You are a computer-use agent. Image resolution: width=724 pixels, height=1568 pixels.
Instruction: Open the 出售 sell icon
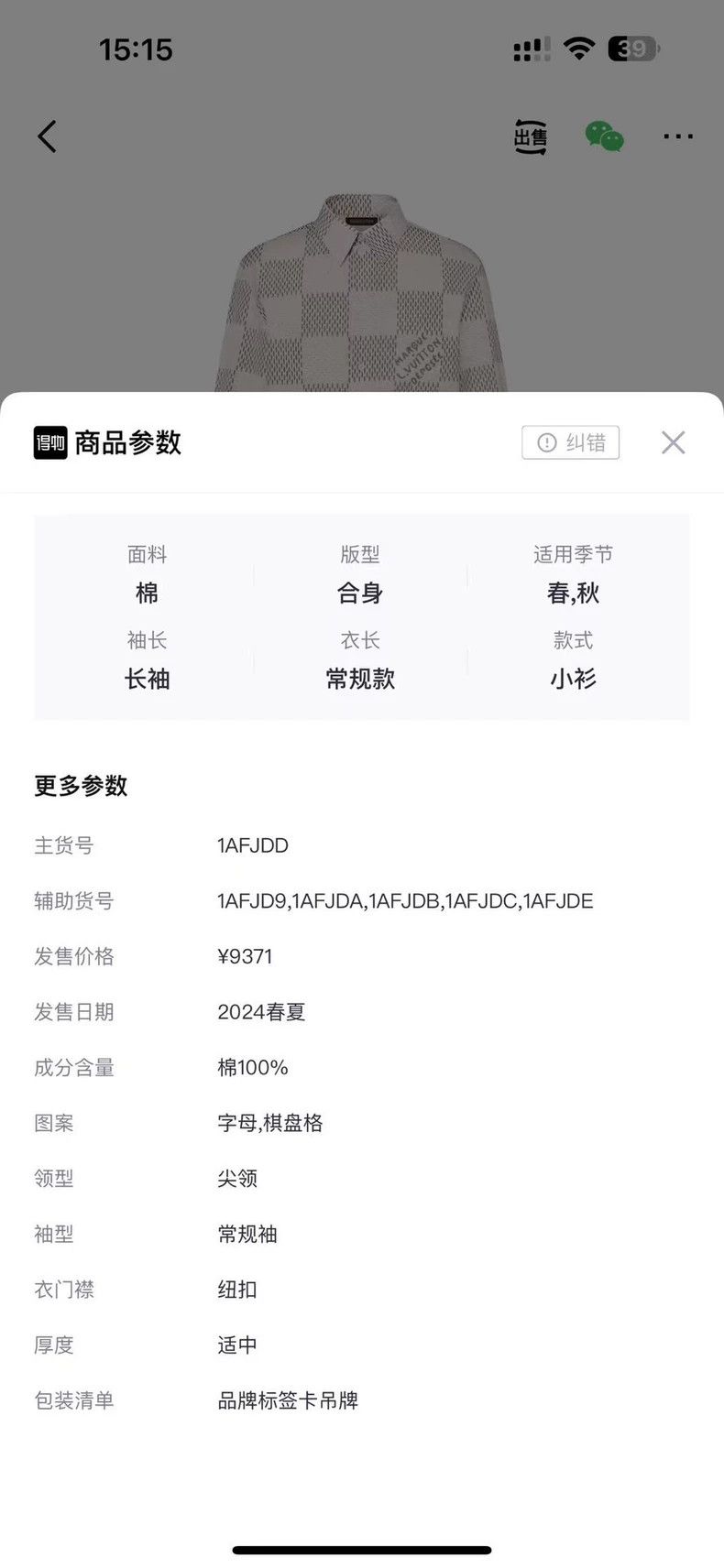click(x=531, y=136)
